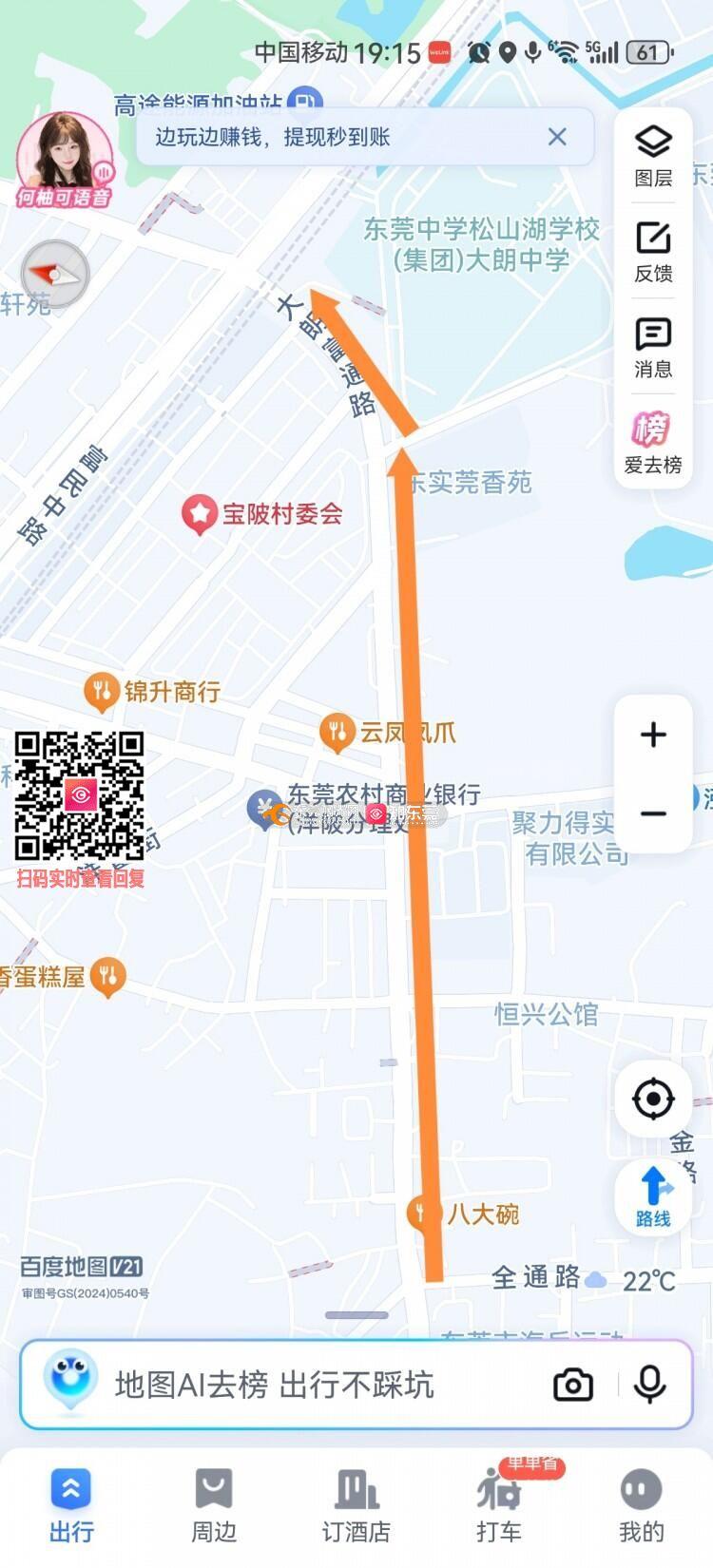This screenshot has width=713, height=1568.
Task: Open 路线 route planning
Action: tap(653, 1196)
